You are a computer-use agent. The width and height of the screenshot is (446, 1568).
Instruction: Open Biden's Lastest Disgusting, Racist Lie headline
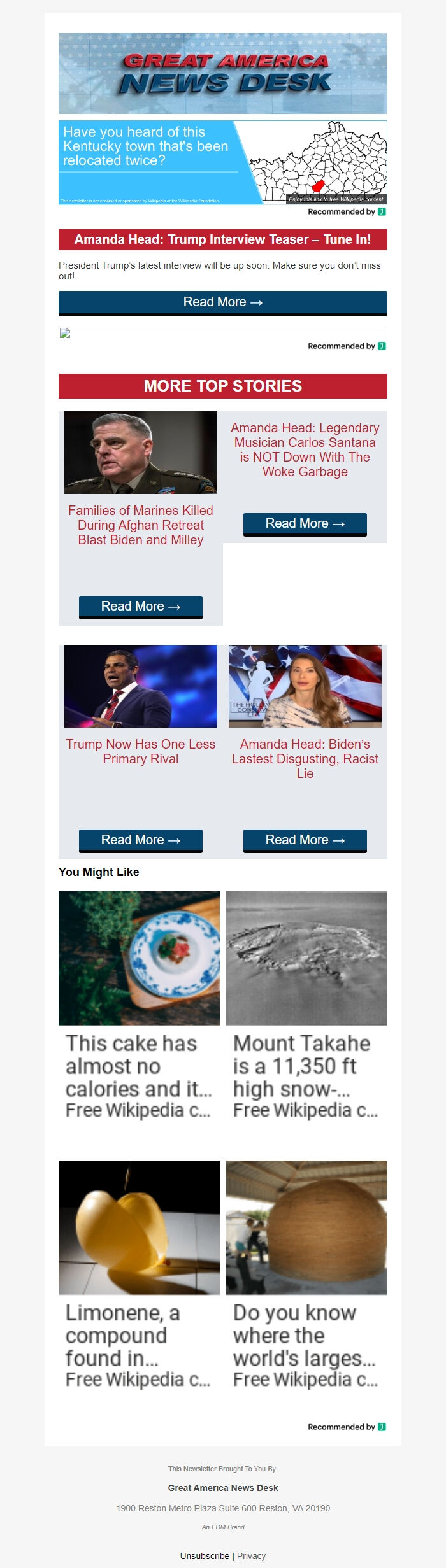pyautogui.click(x=305, y=758)
